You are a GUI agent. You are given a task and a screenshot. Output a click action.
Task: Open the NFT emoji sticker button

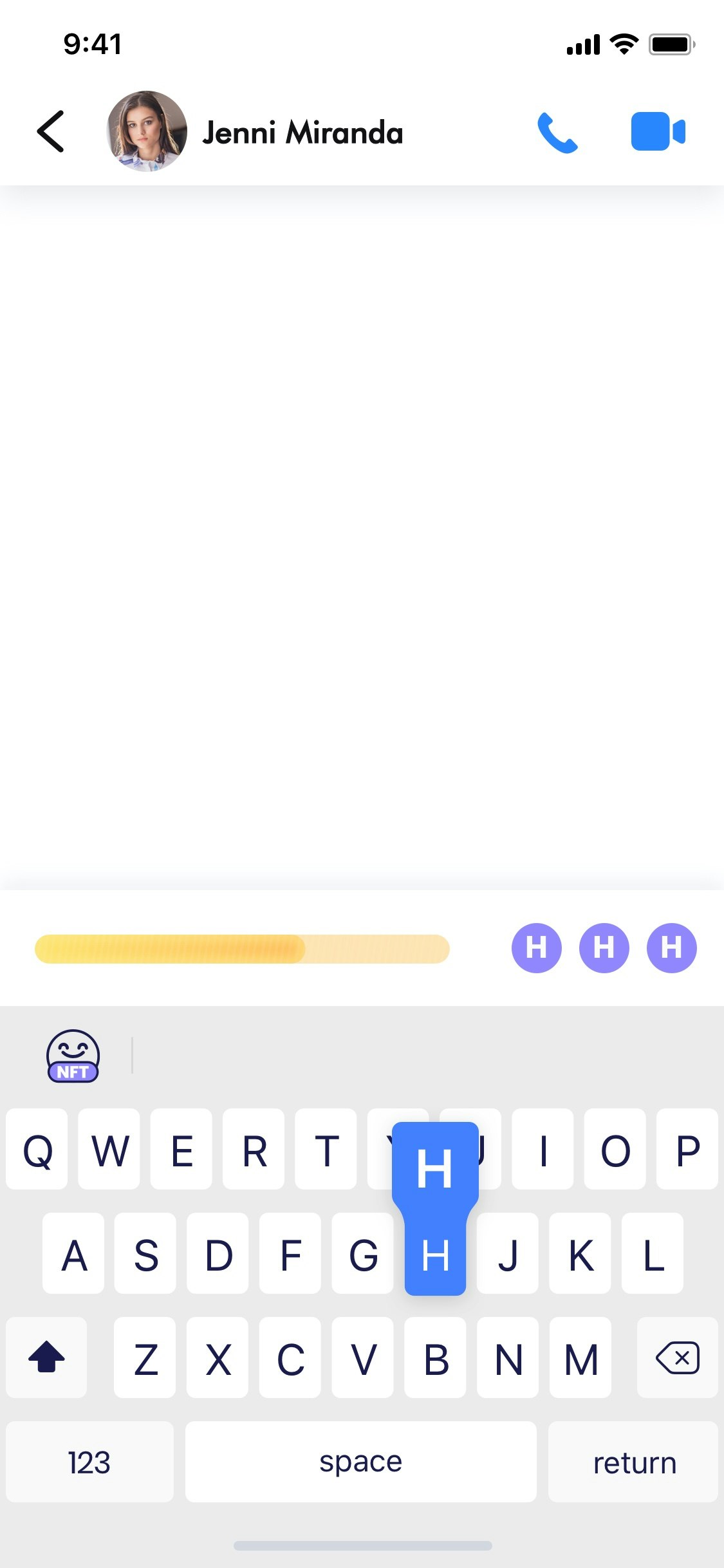[x=73, y=1056]
